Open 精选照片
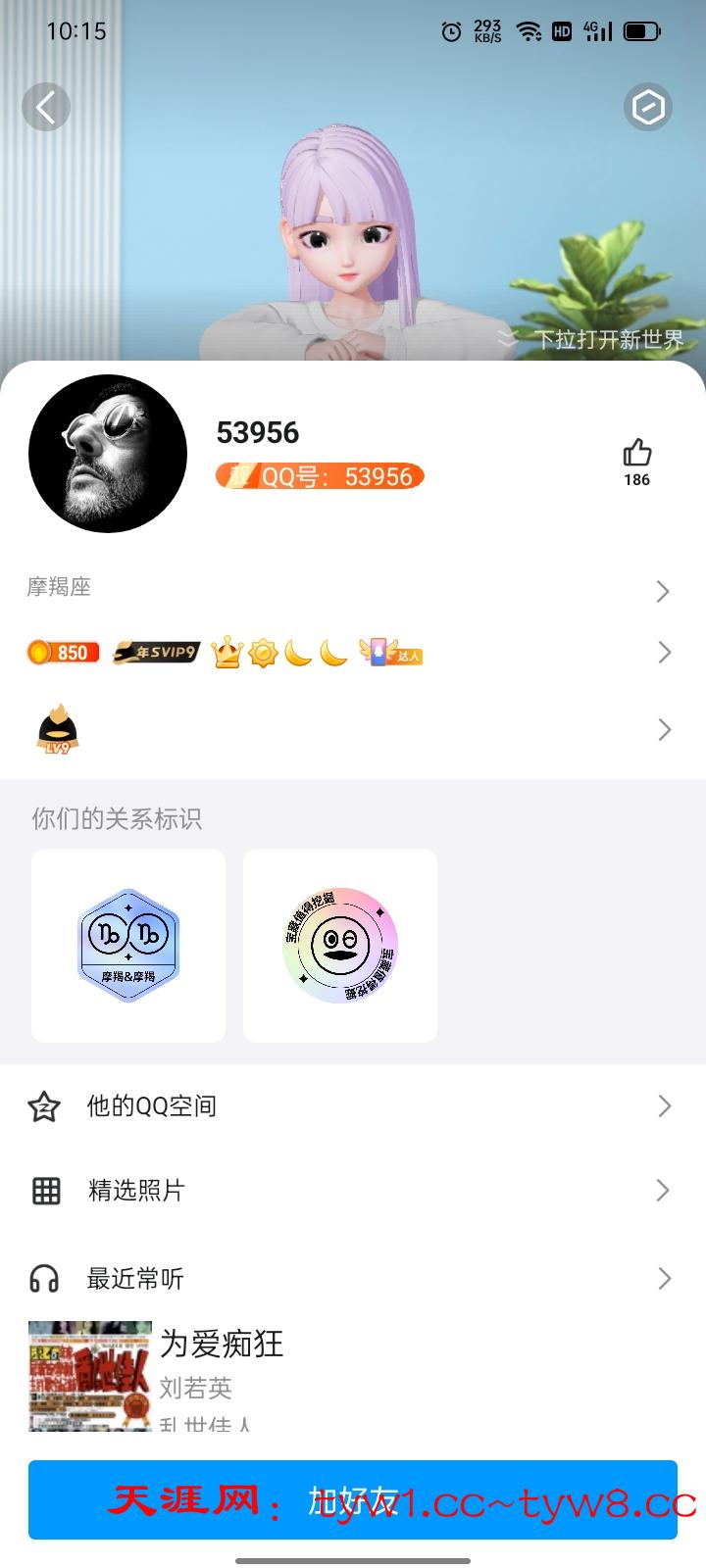 (353, 1191)
